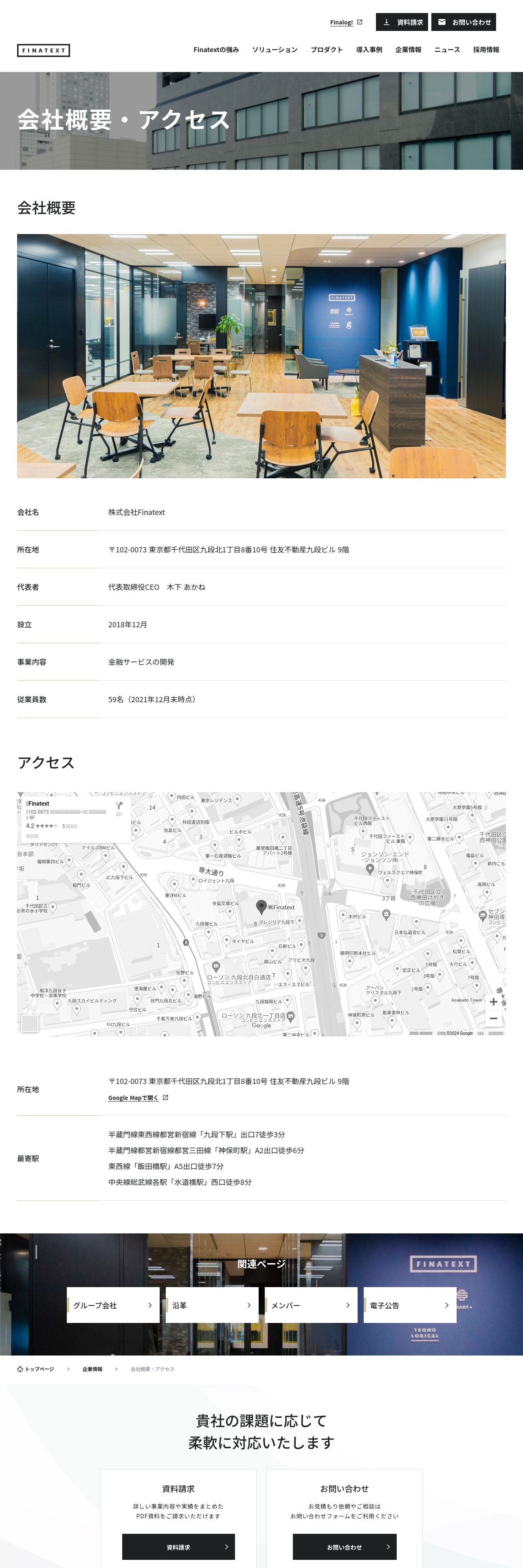523x1568 pixels.
Task: Go to トップページ in breadcrumb
Action: (35, 1369)
